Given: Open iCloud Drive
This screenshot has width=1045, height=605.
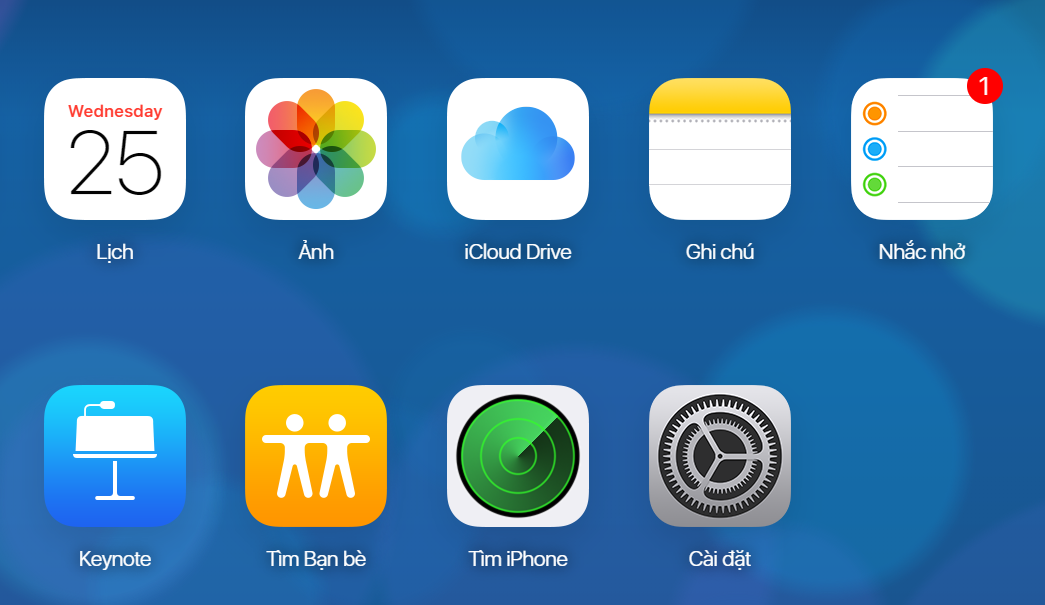Looking at the screenshot, I should tap(518, 149).
